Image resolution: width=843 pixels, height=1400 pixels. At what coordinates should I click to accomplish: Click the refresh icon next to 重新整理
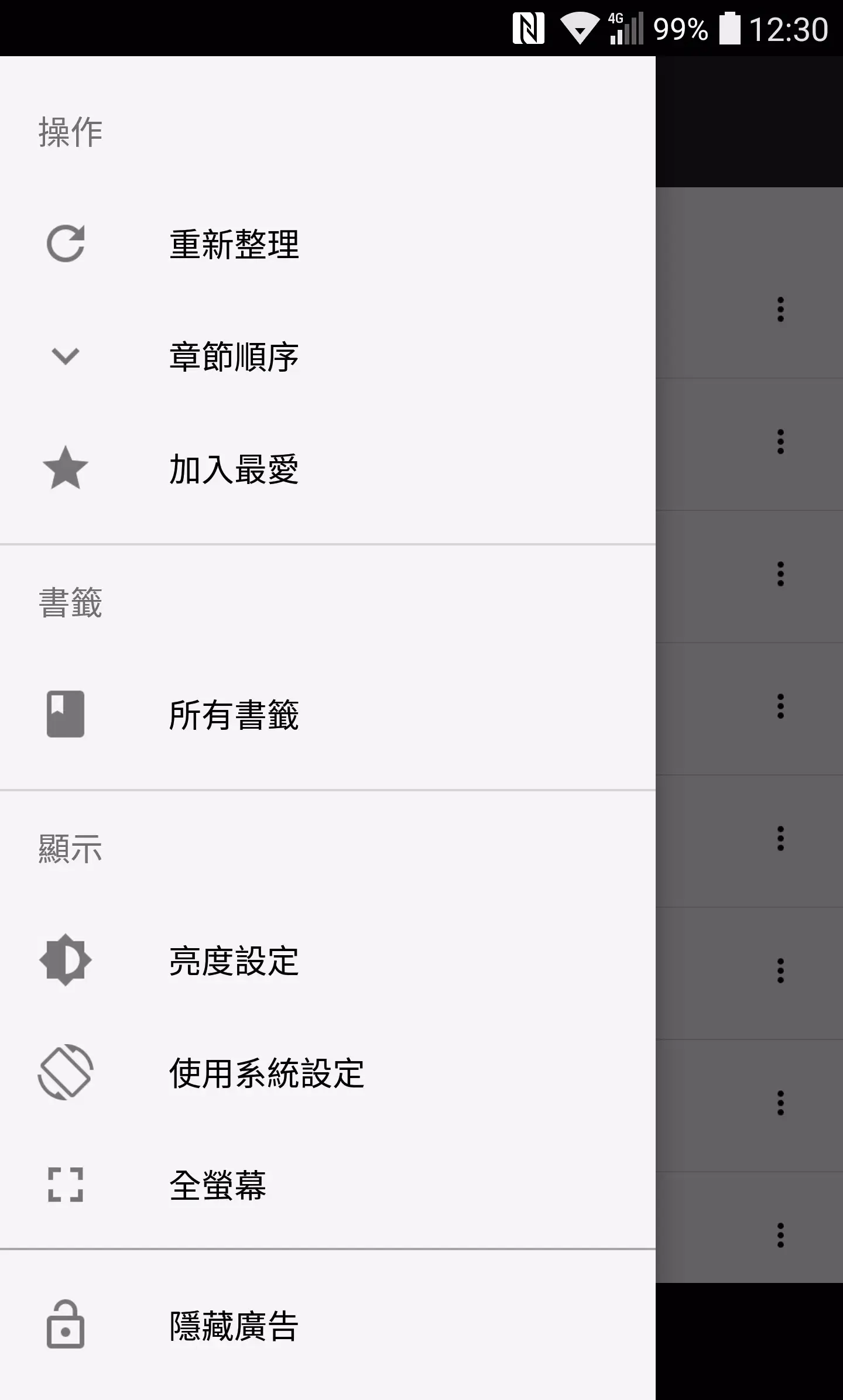[x=66, y=245]
